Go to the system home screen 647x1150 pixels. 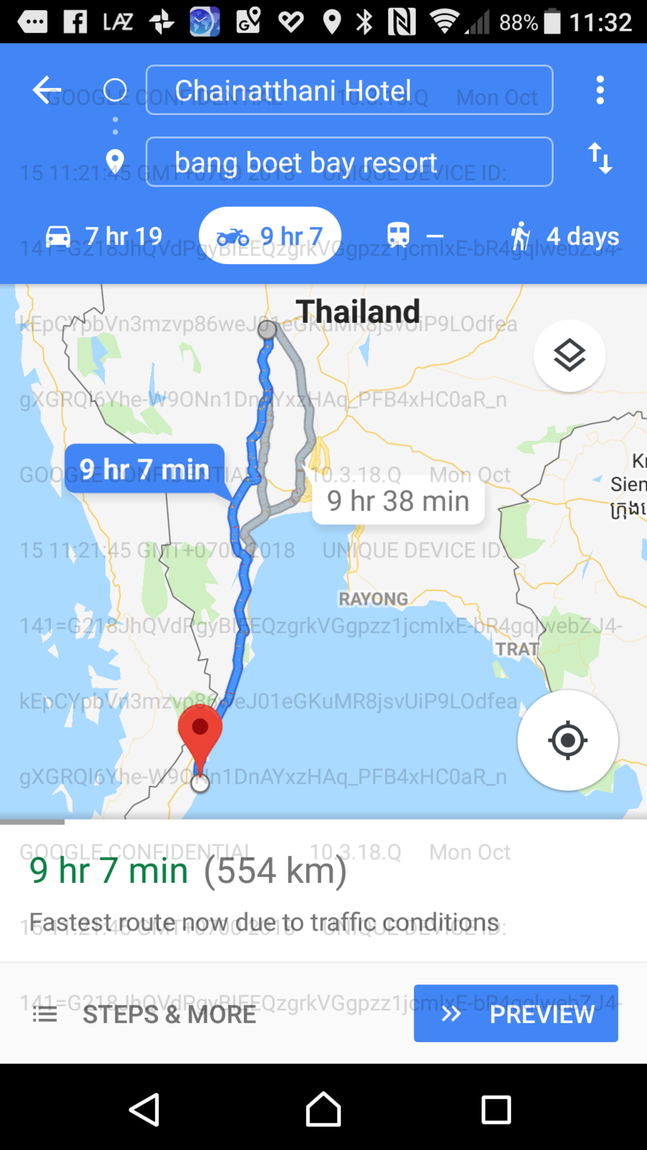pos(323,1109)
